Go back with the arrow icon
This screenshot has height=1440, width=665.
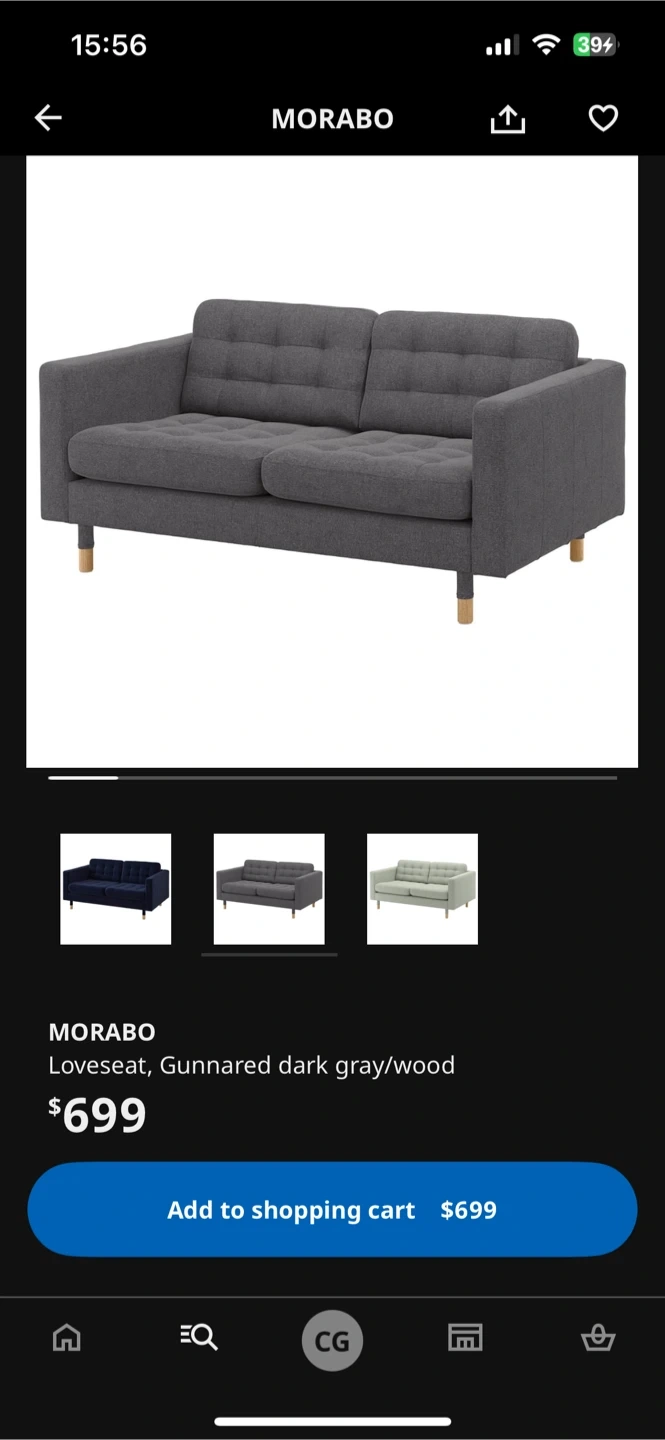tap(48, 118)
